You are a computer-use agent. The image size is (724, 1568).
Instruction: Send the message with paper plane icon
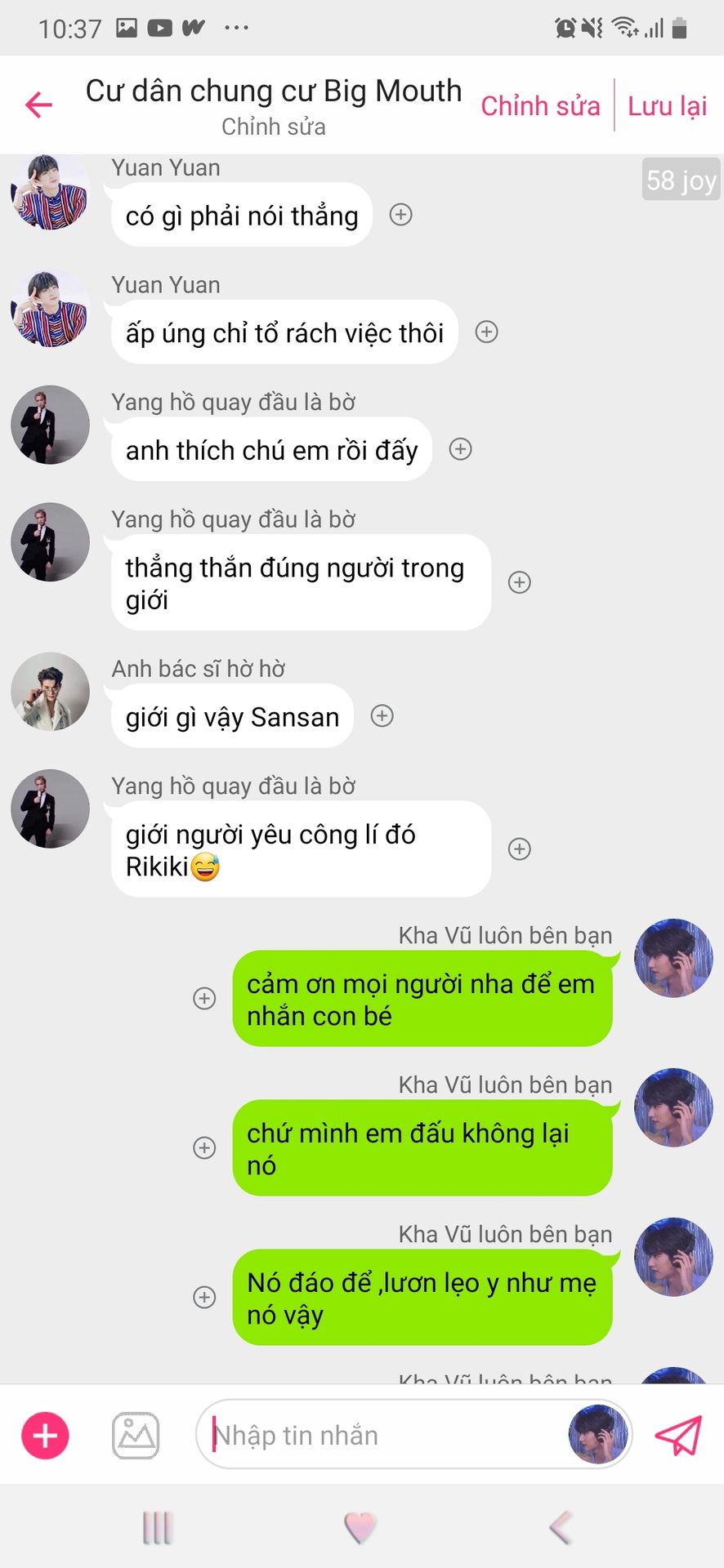[x=678, y=1435]
